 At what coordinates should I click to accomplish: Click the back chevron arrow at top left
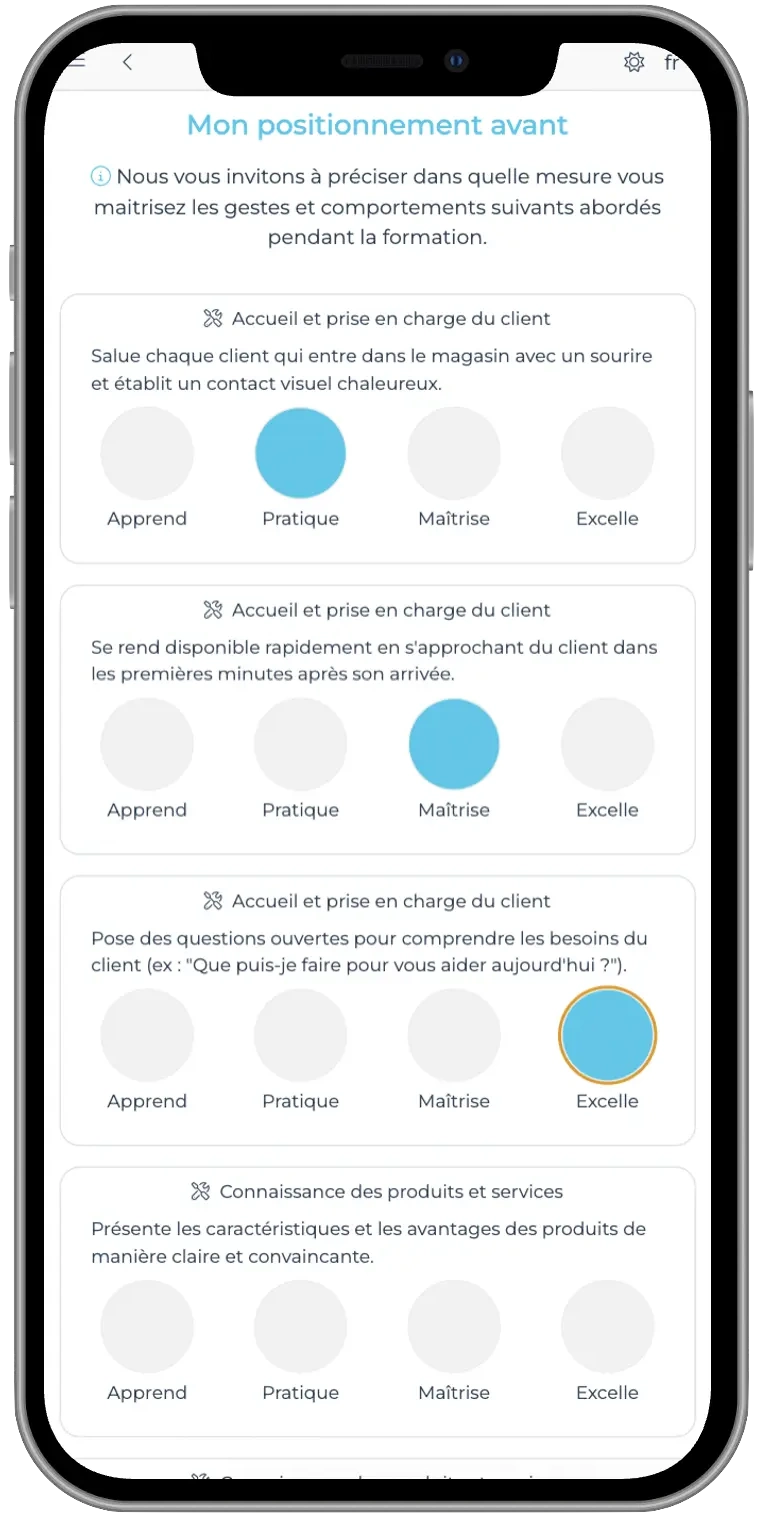pos(127,62)
